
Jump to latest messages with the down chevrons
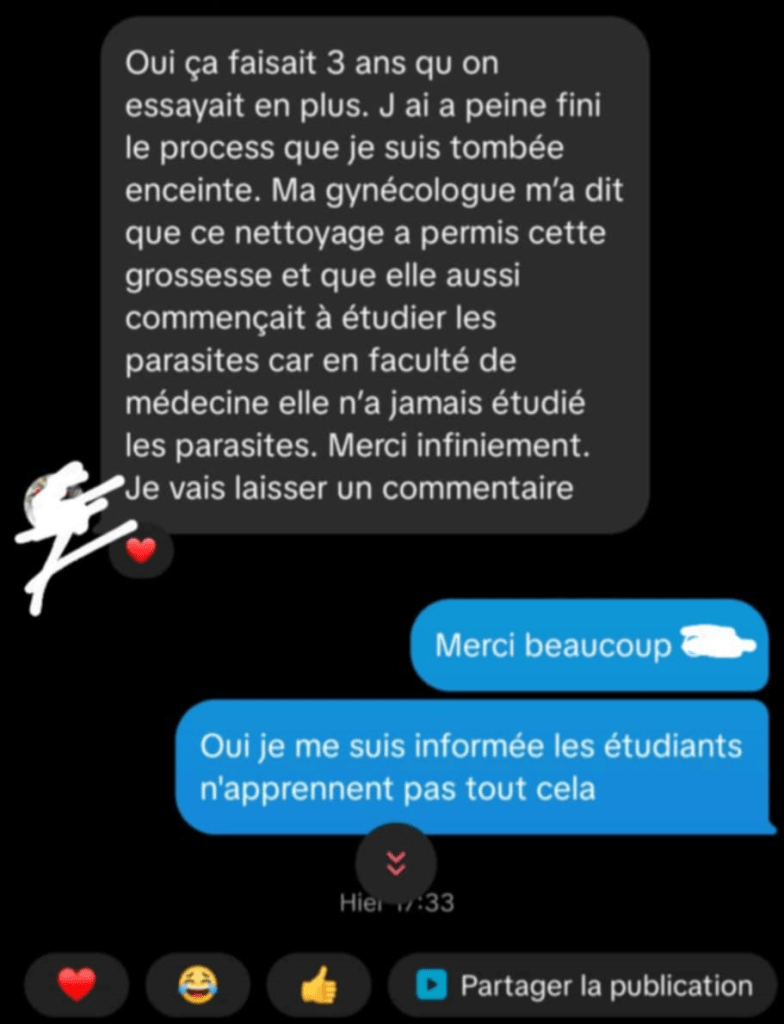(x=396, y=861)
